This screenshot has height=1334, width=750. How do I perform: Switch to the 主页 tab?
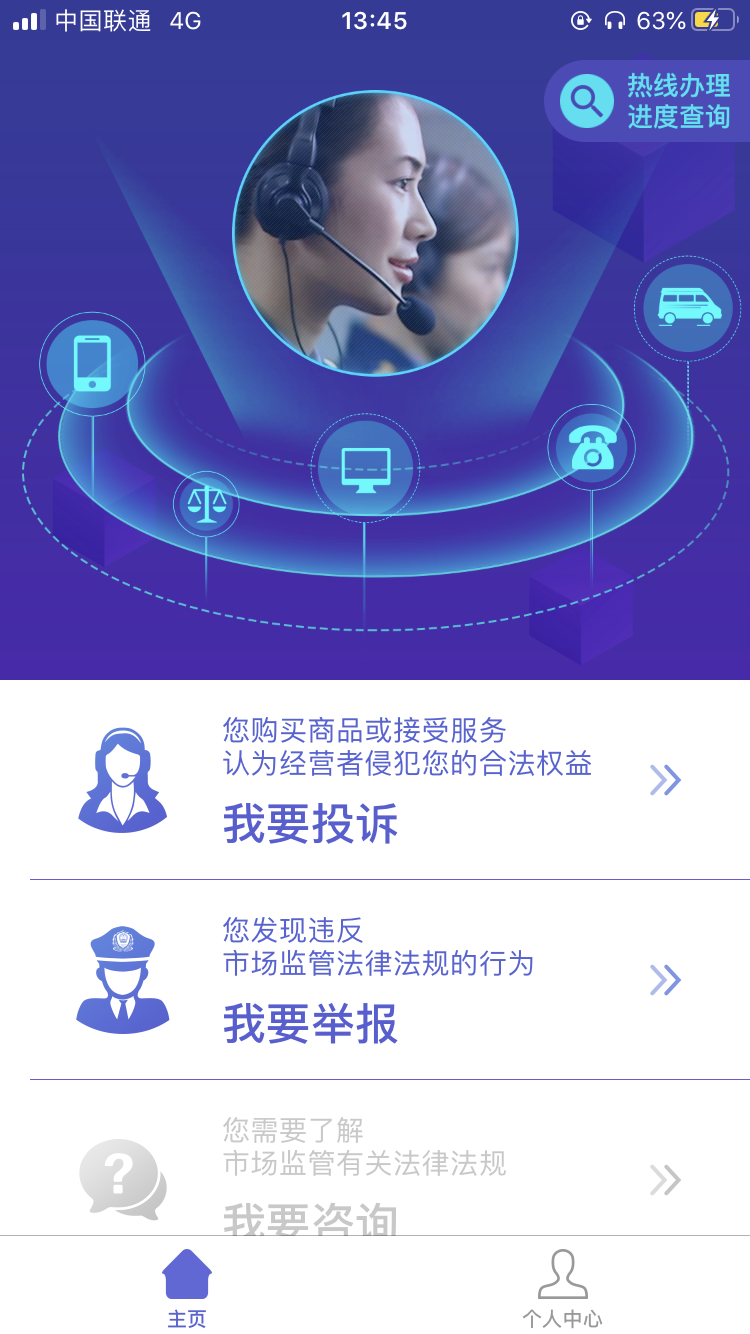pyautogui.click(x=187, y=1288)
